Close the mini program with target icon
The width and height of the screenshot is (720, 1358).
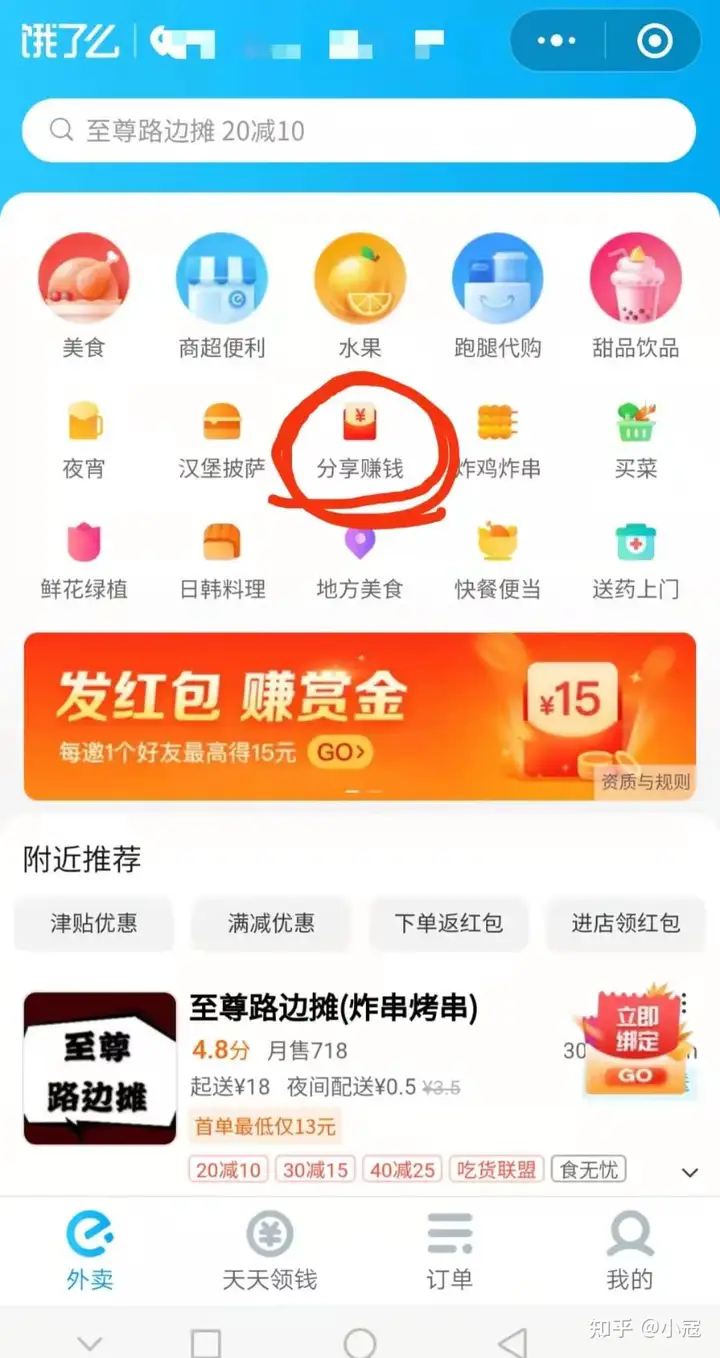tap(655, 41)
